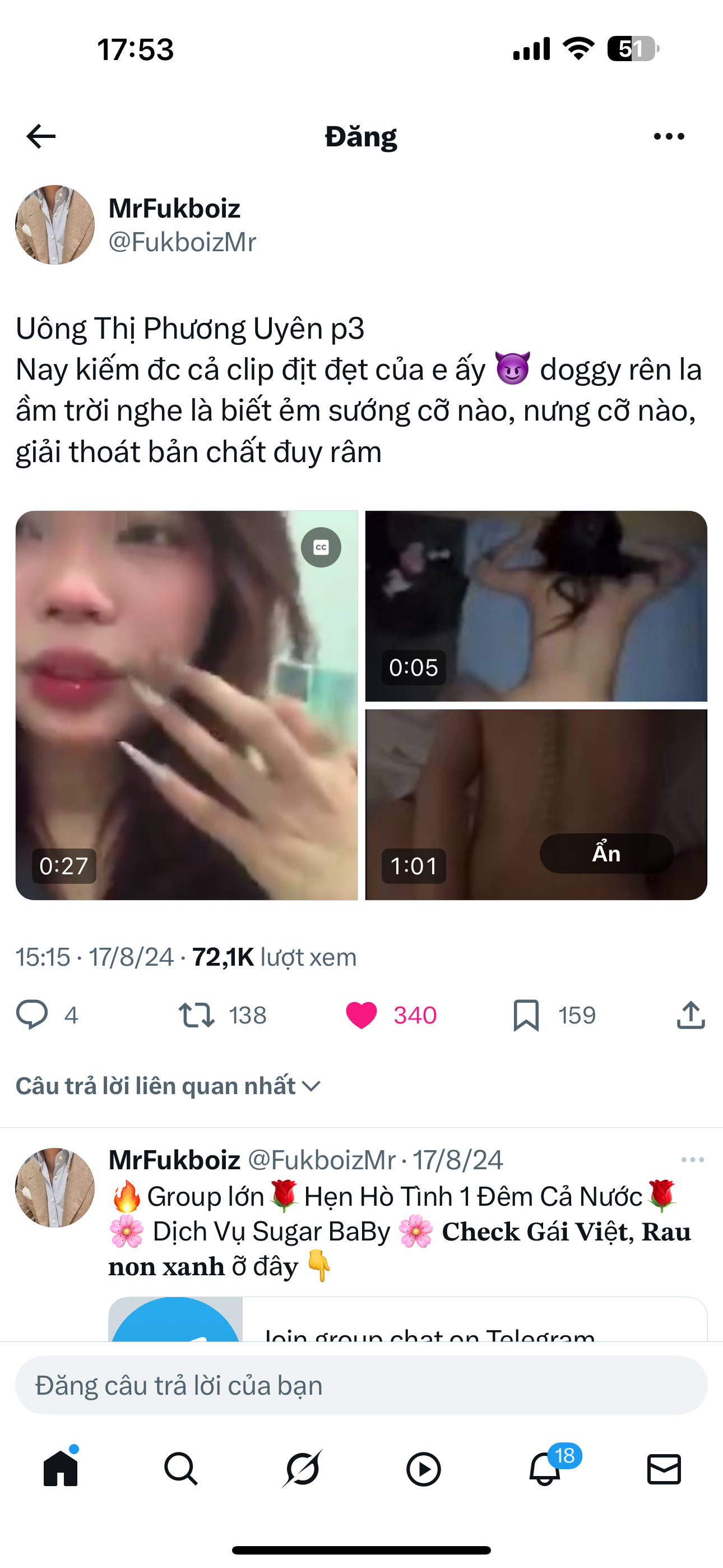
Task: Open the reply's three-dot menu
Action: (x=692, y=1160)
